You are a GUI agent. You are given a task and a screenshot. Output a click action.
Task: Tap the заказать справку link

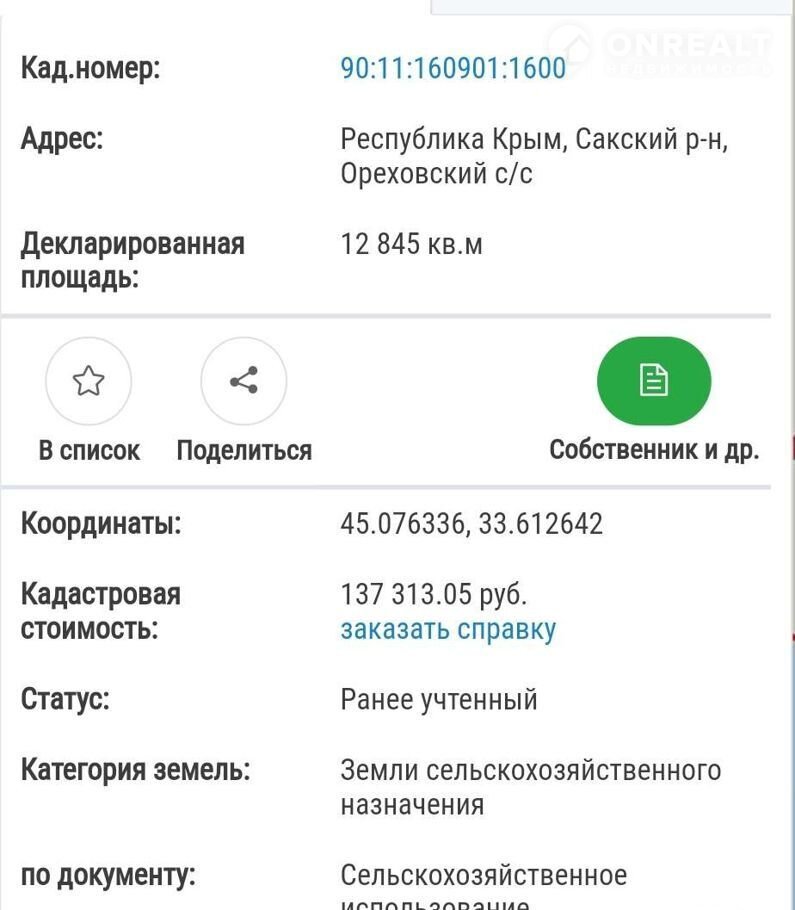coord(448,630)
